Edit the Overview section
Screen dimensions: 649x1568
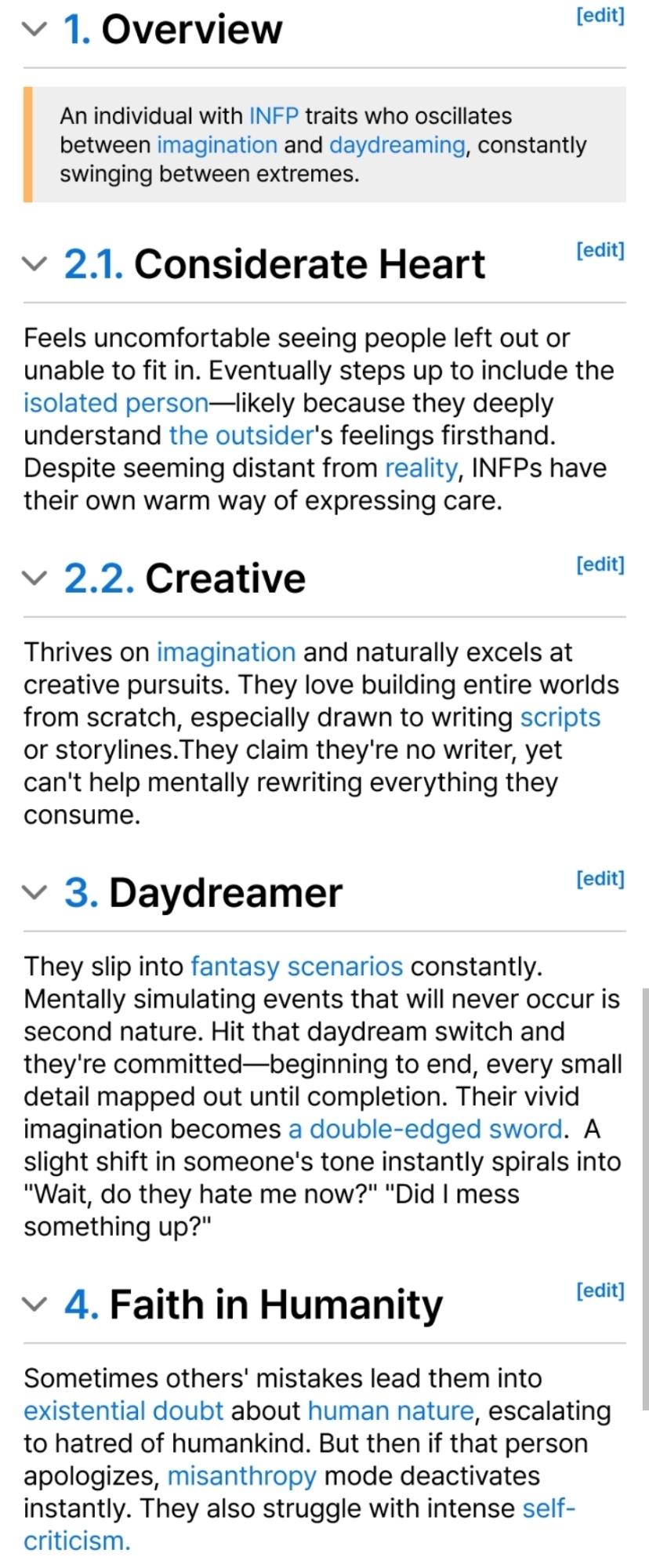coord(600,16)
